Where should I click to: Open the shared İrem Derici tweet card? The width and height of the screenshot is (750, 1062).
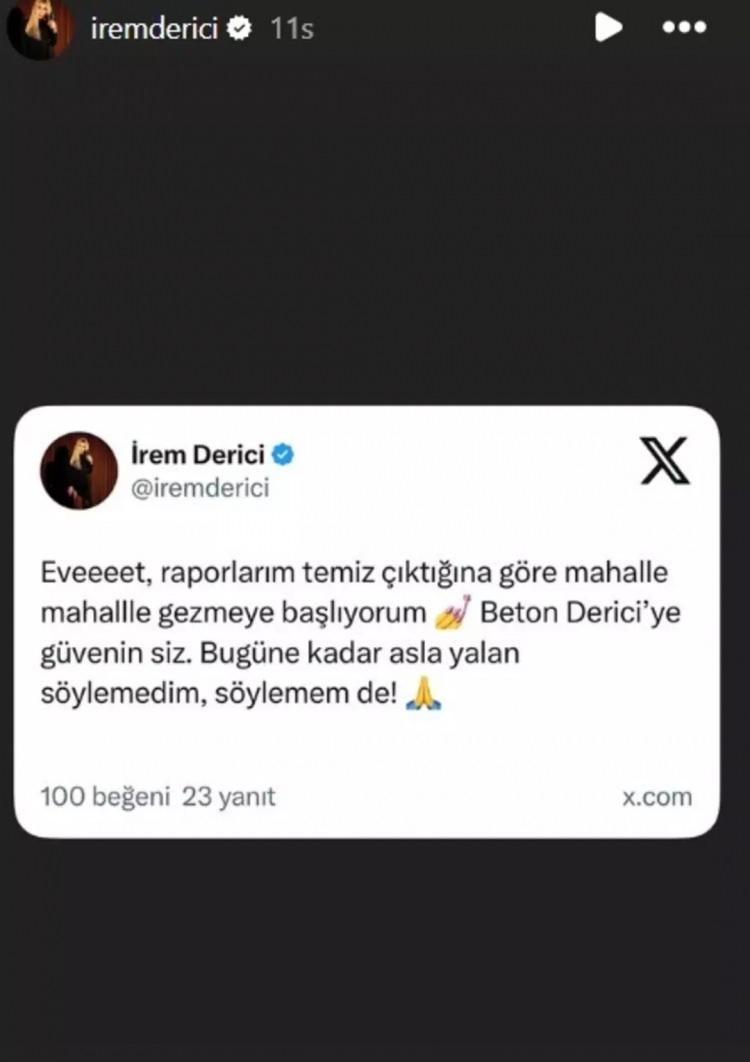click(x=366, y=620)
